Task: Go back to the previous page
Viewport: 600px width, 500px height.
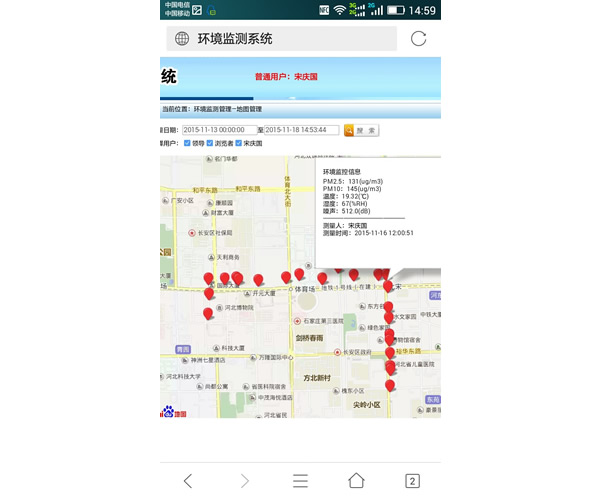Action: tap(188, 481)
